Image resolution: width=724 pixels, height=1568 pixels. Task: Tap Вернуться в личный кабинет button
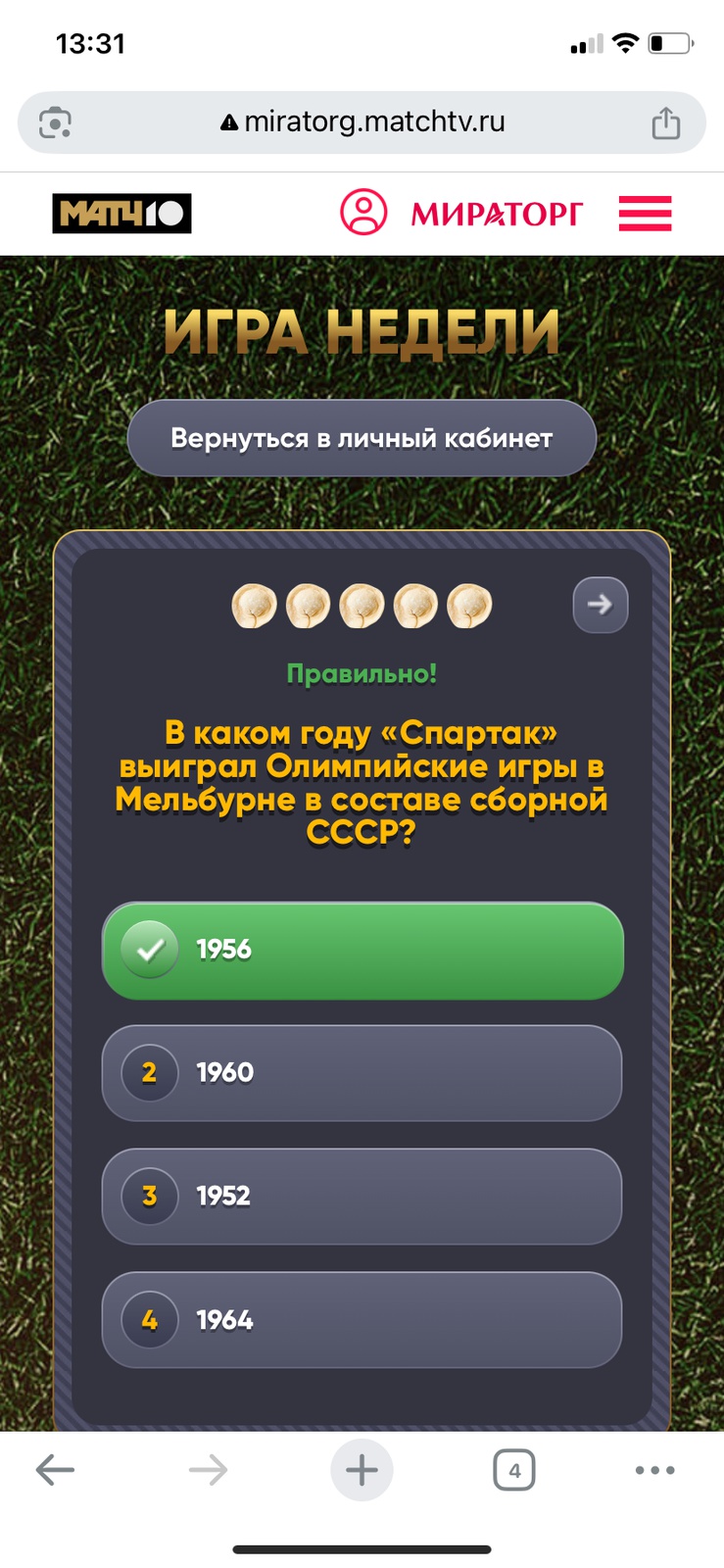(362, 438)
